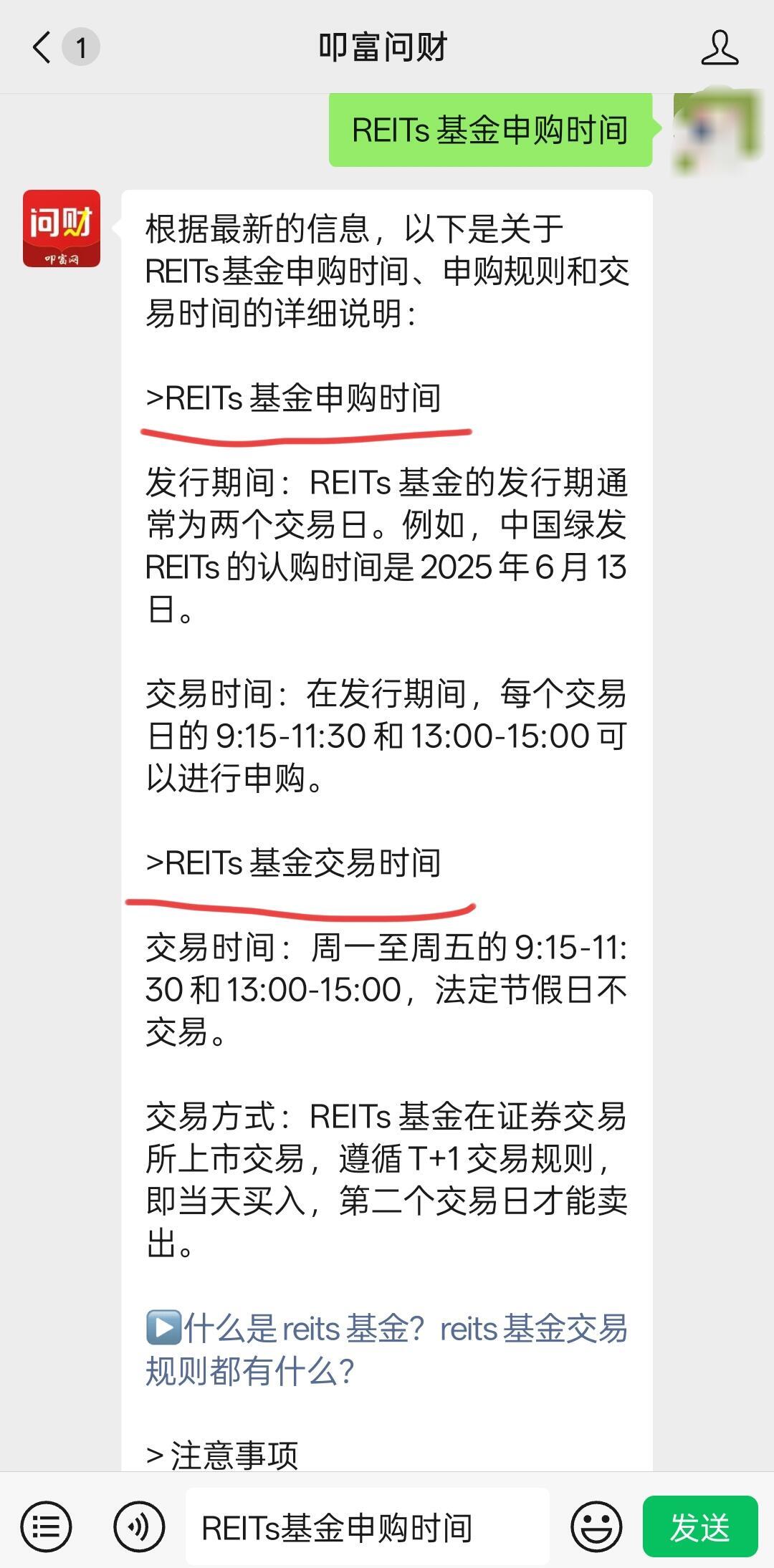Image resolution: width=774 pixels, height=1568 pixels.
Task: Switch to voice input
Action: point(139,1526)
